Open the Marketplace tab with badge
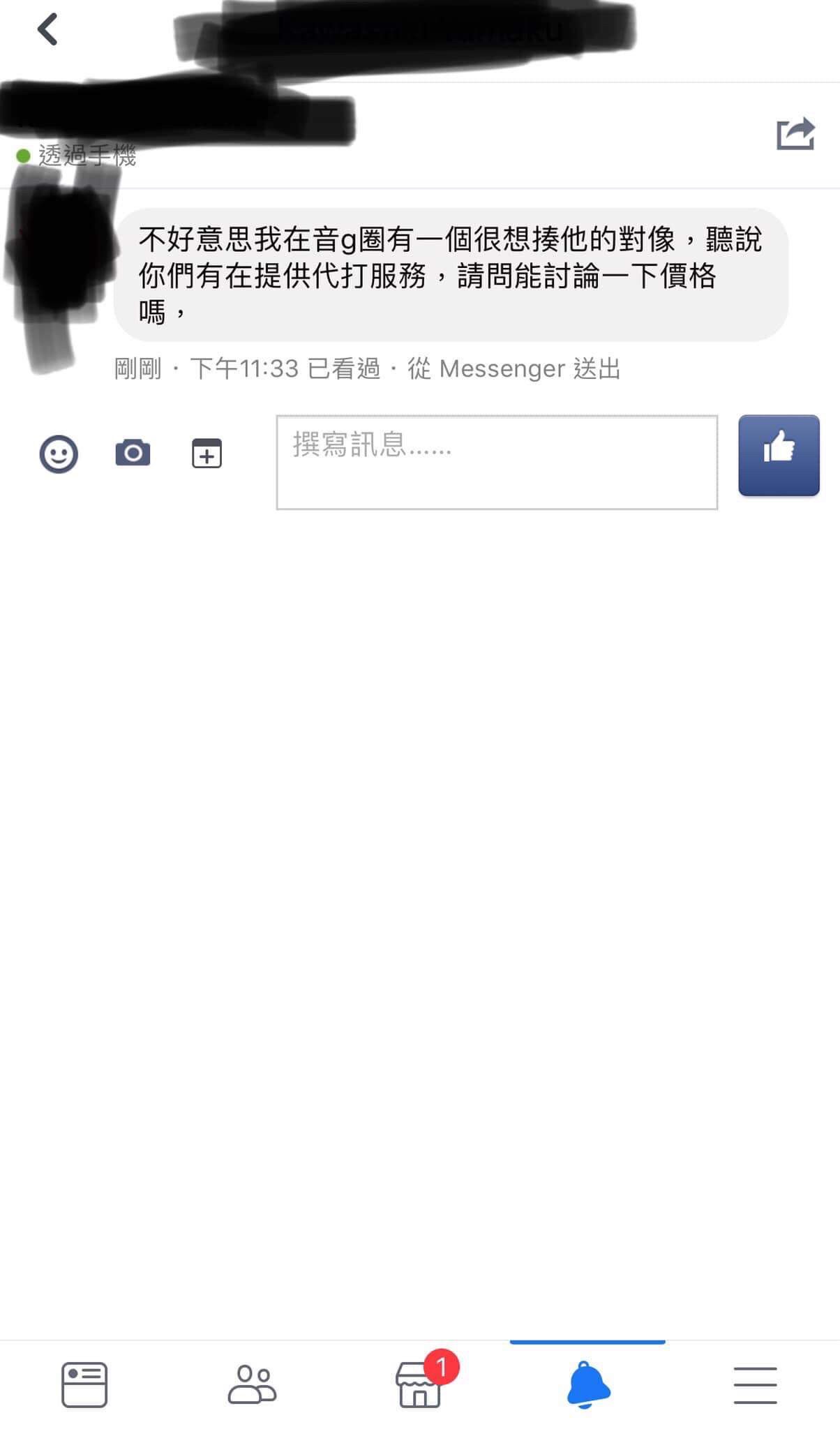The width and height of the screenshot is (840, 1429). tap(420, 1383)
